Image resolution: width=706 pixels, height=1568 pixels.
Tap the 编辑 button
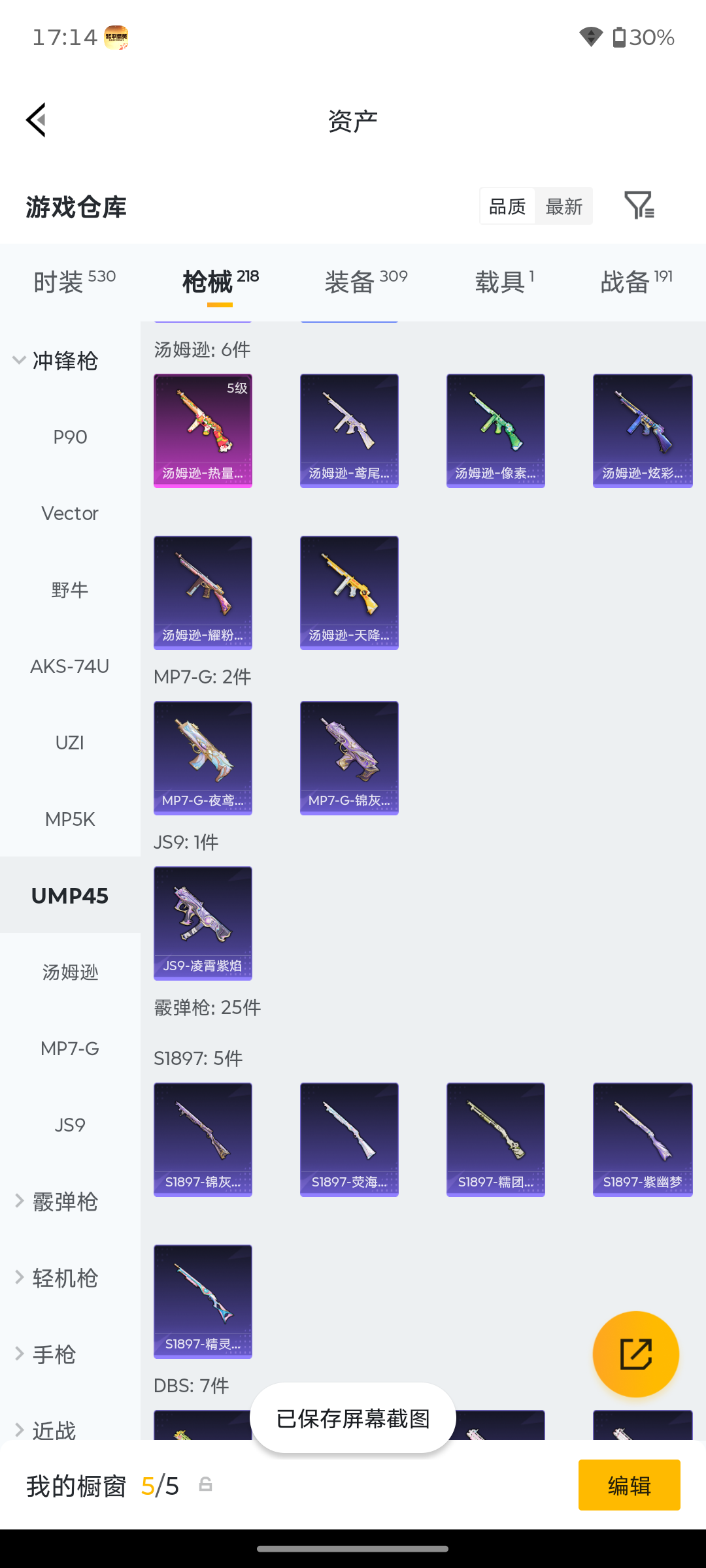pos(629,1485)
